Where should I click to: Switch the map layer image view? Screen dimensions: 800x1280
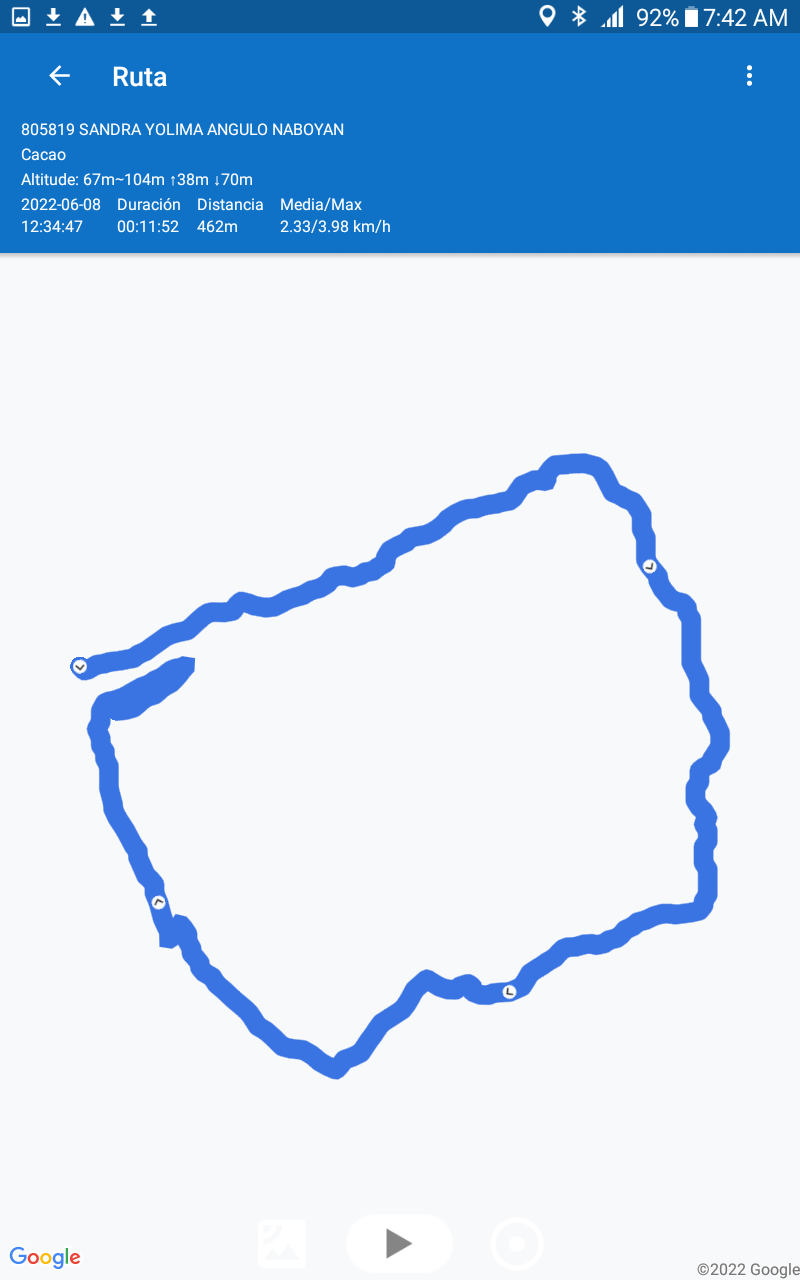[282, 1243]
